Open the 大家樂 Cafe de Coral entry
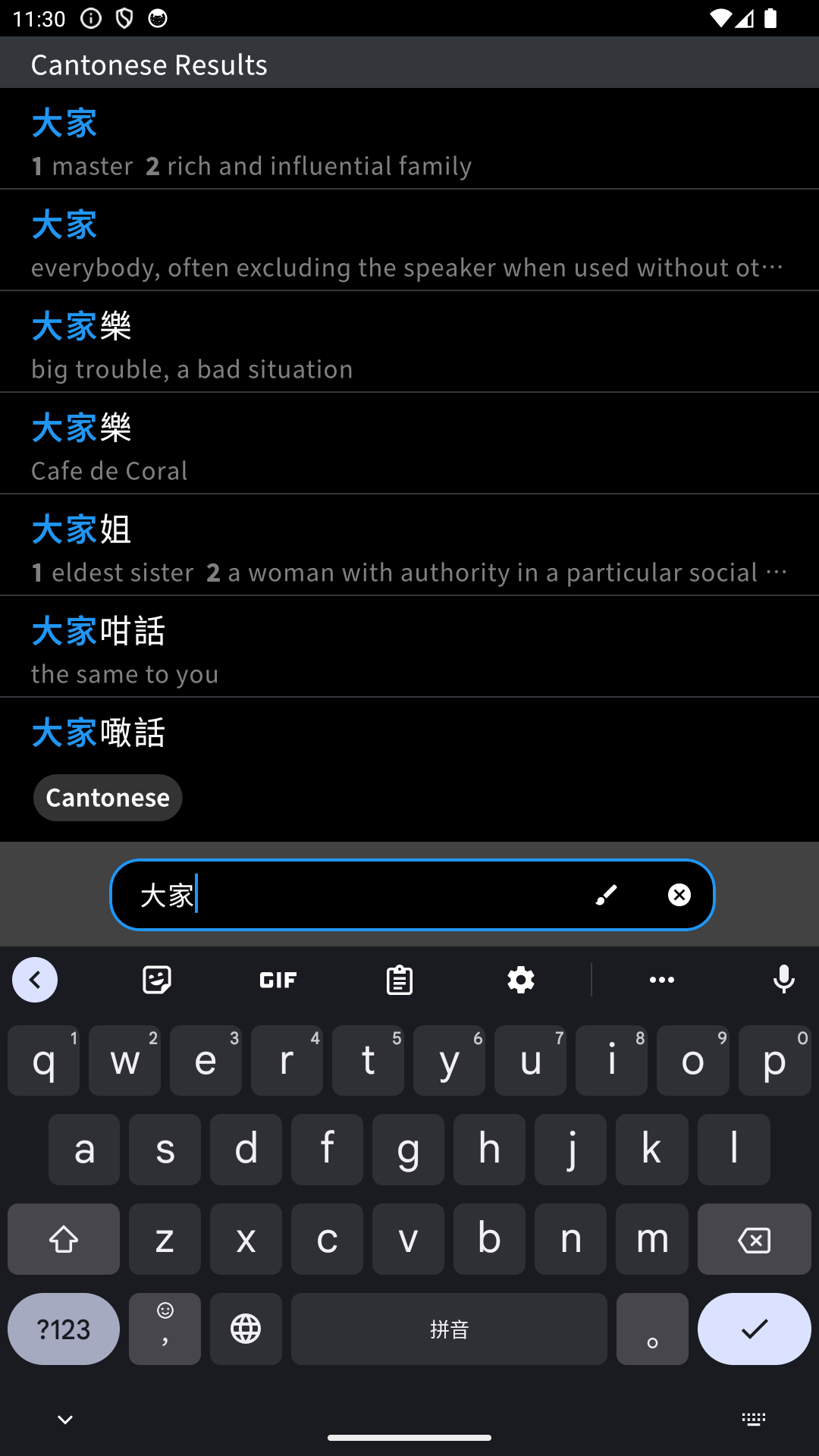The height and width of the screenshot is (1456, 819). pyautogui.click(x=409, y=444)
